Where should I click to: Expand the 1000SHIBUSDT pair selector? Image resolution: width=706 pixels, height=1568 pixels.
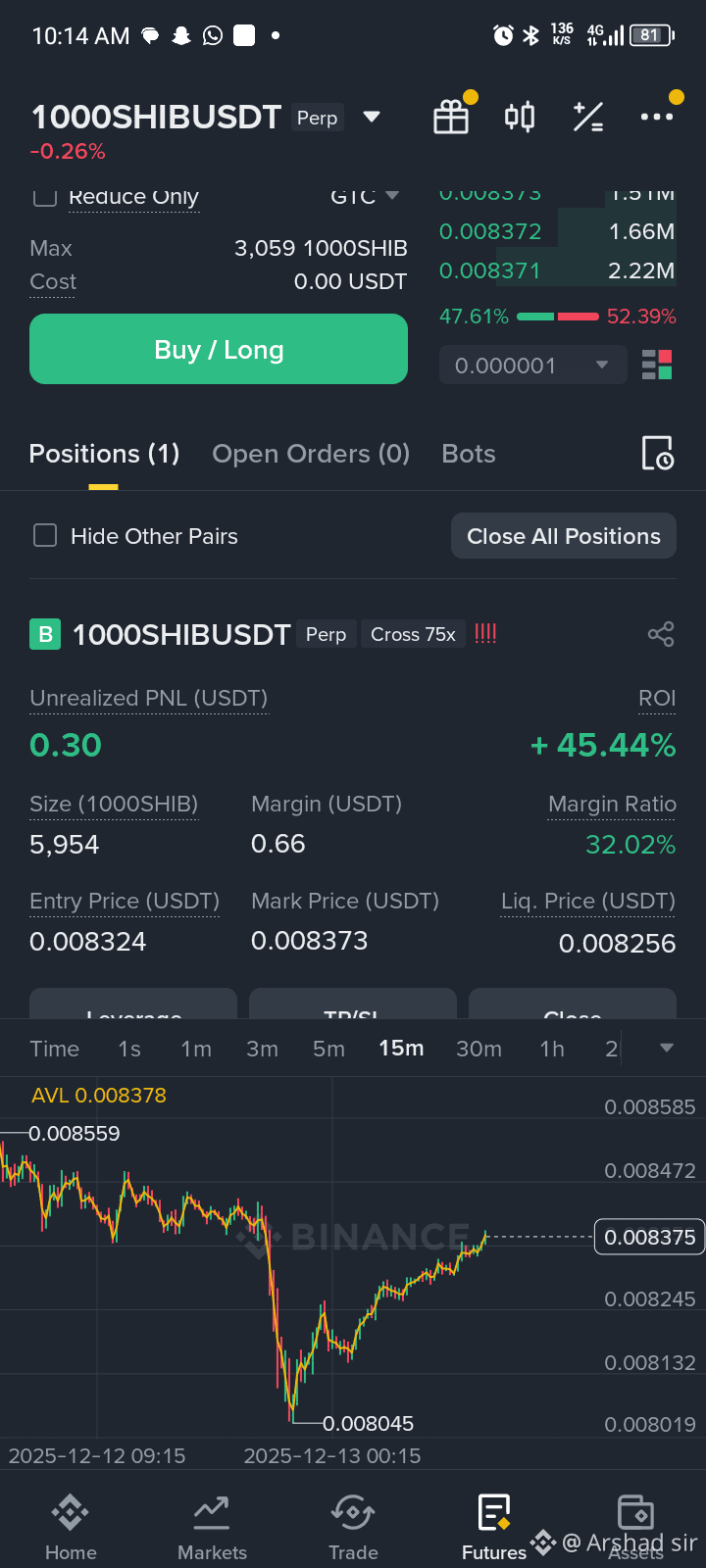pos(372,117)
